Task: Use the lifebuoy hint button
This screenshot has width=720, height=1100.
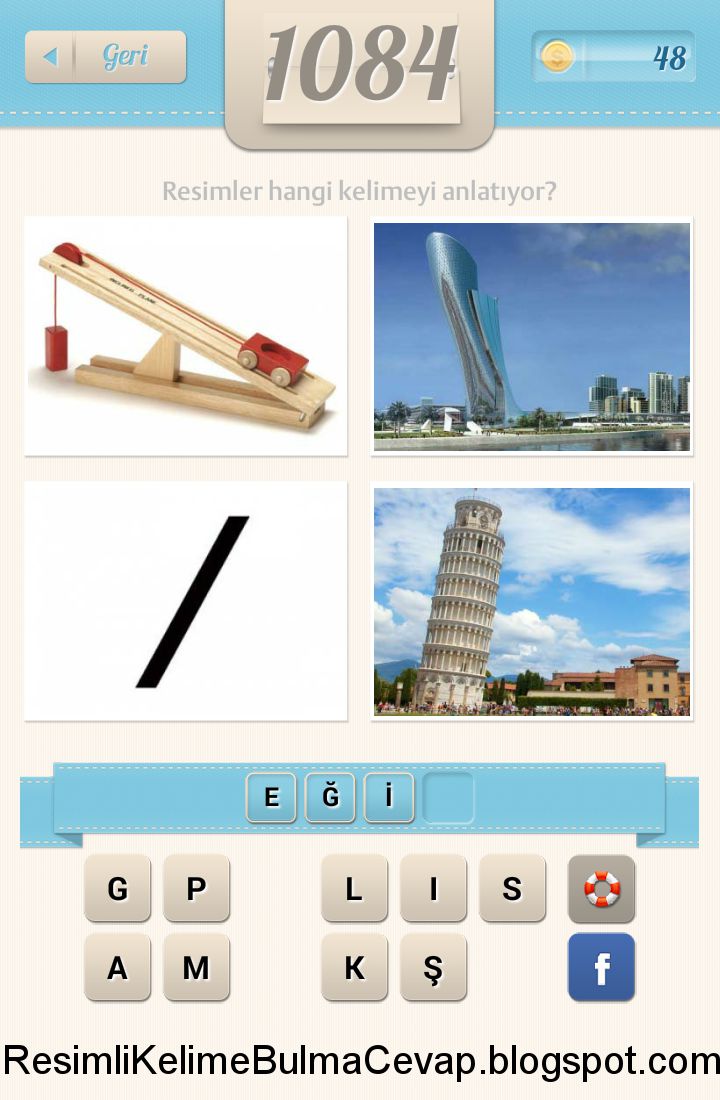Action: (601, 888)
